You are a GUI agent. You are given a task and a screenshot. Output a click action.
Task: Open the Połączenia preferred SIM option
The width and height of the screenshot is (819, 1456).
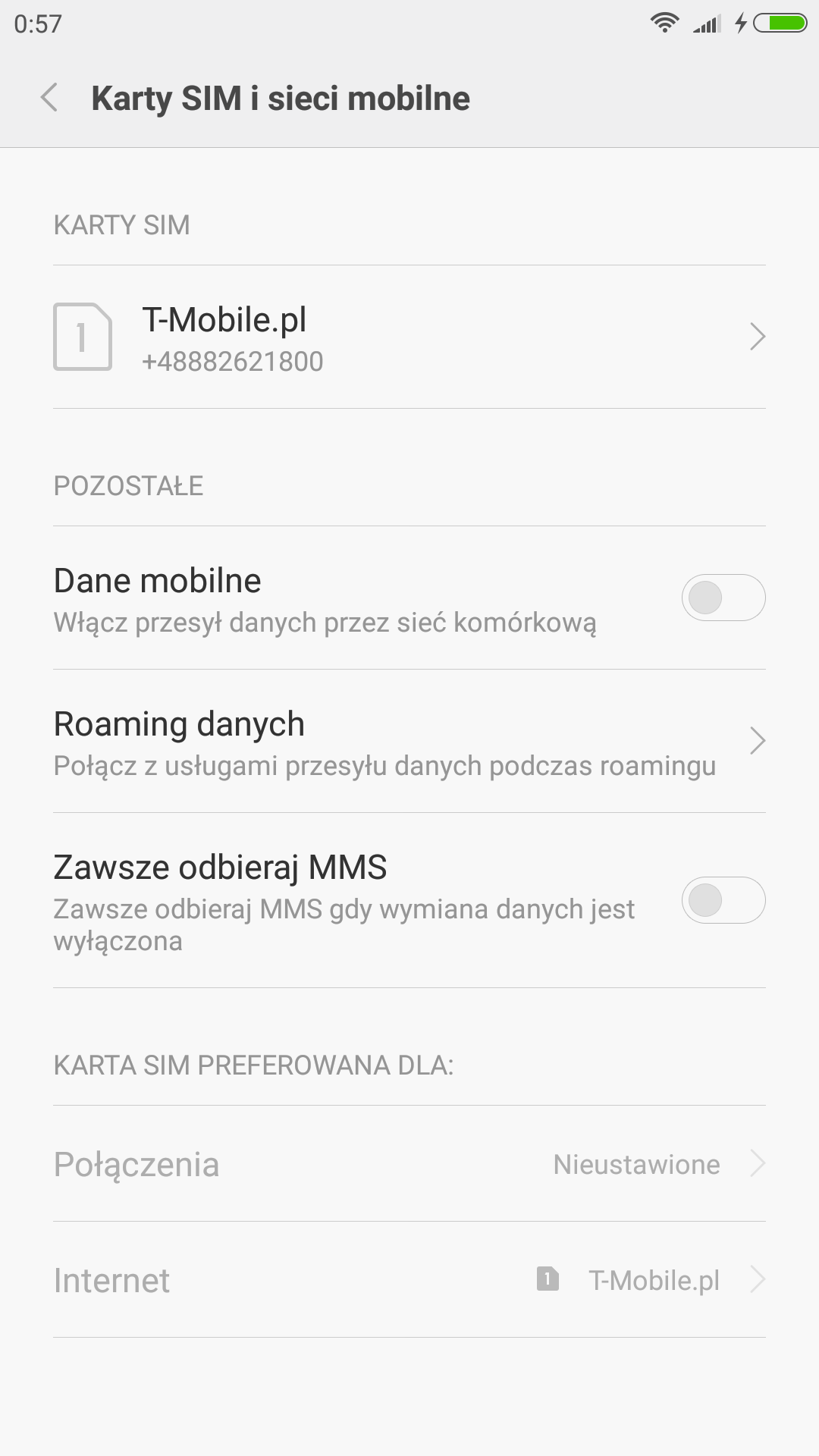pyautogui.click(x=409, y=1164)
